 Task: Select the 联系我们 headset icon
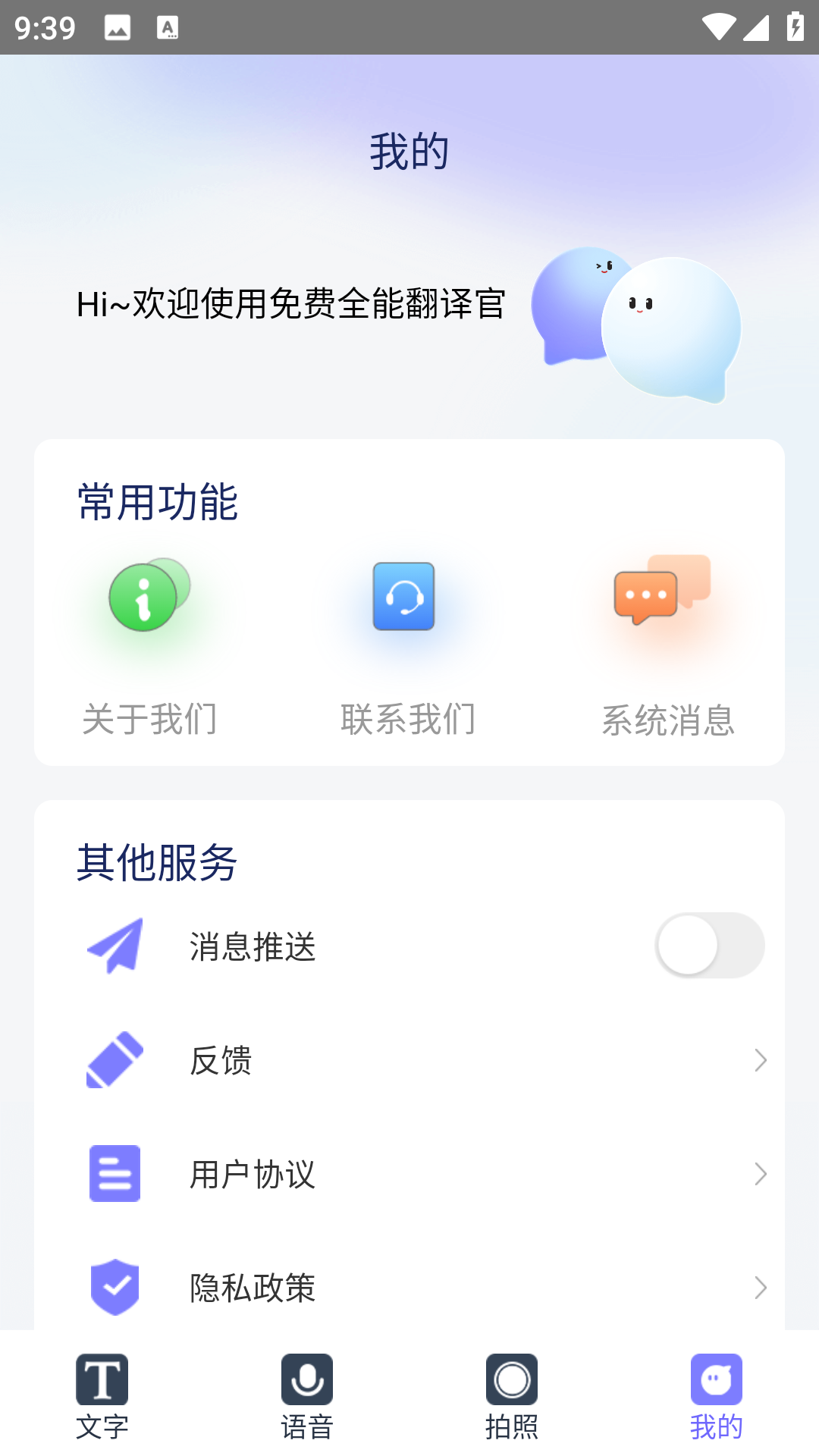[x=403, y=598]
